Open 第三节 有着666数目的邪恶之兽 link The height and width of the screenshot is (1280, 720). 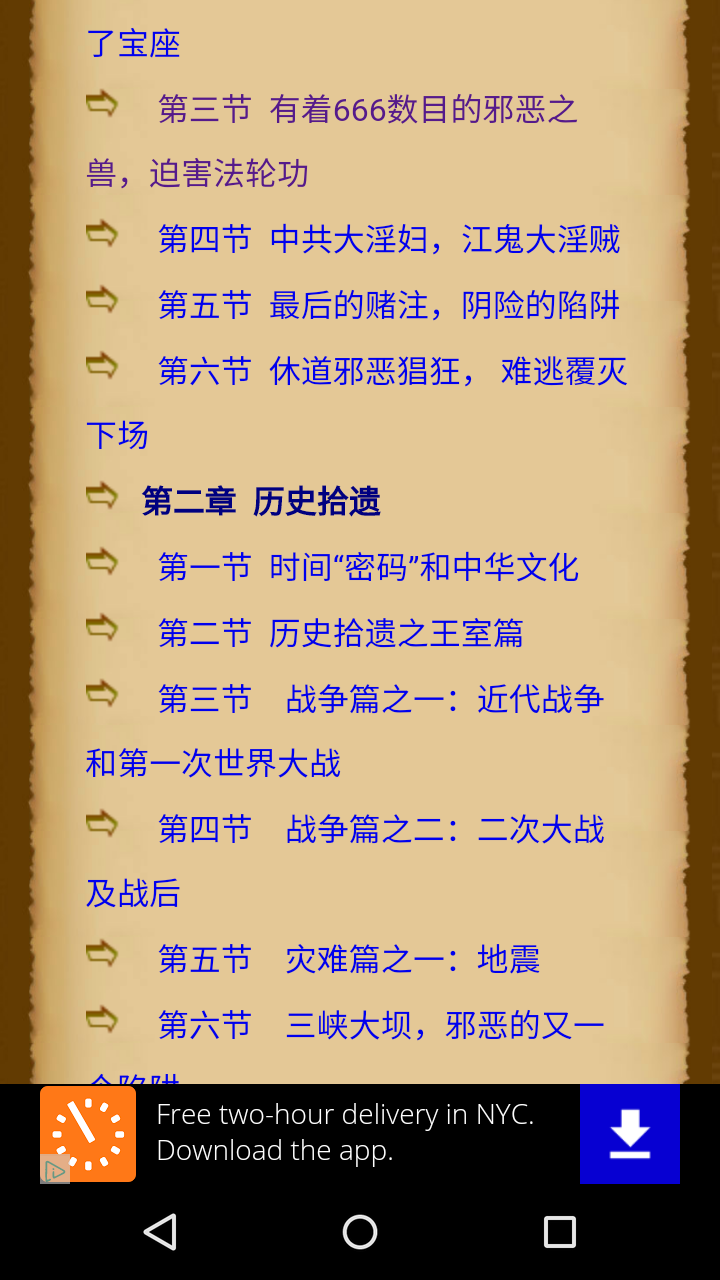click(367, 109)
